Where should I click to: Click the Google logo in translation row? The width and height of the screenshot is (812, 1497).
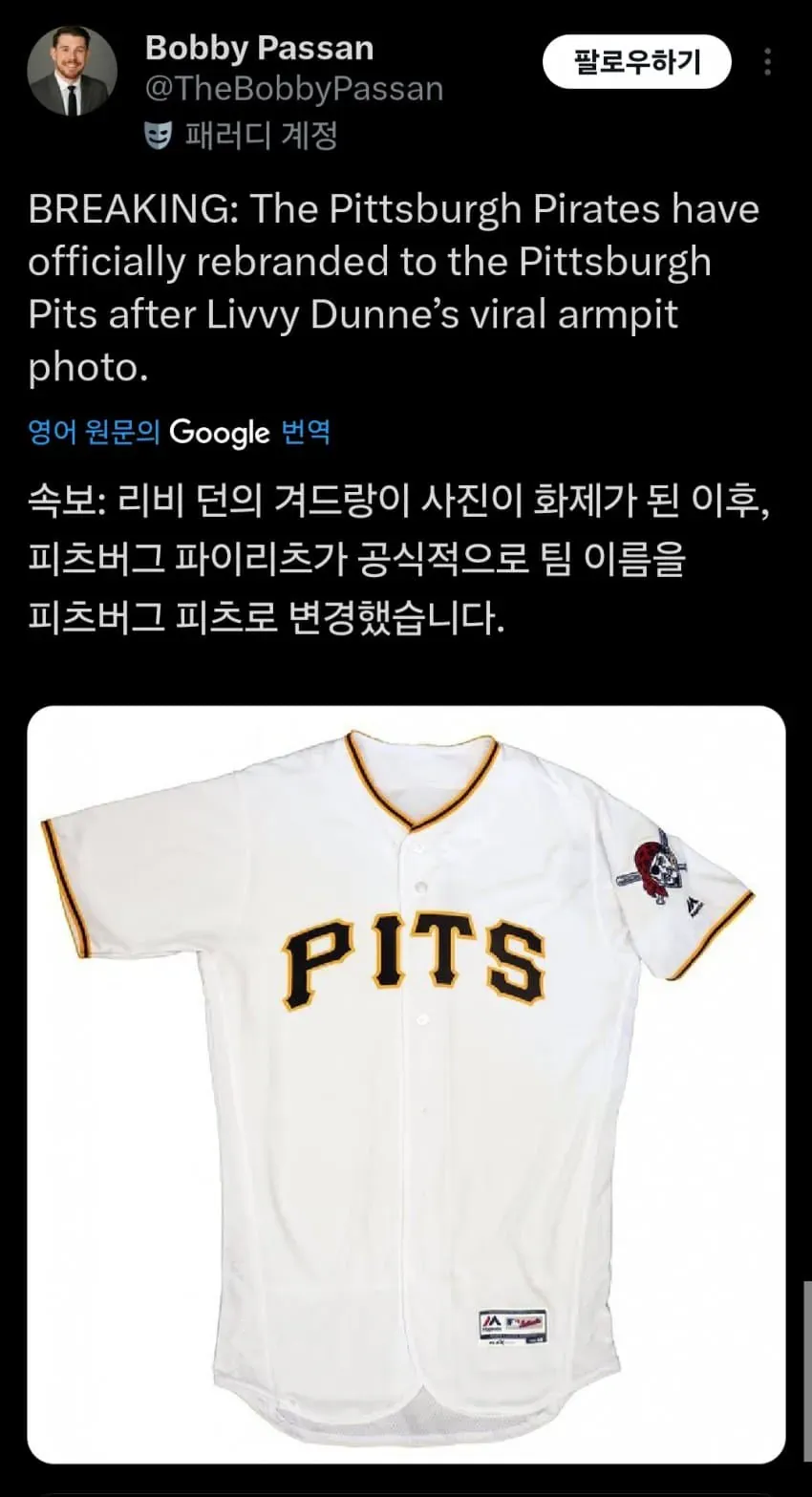point(218,432)
